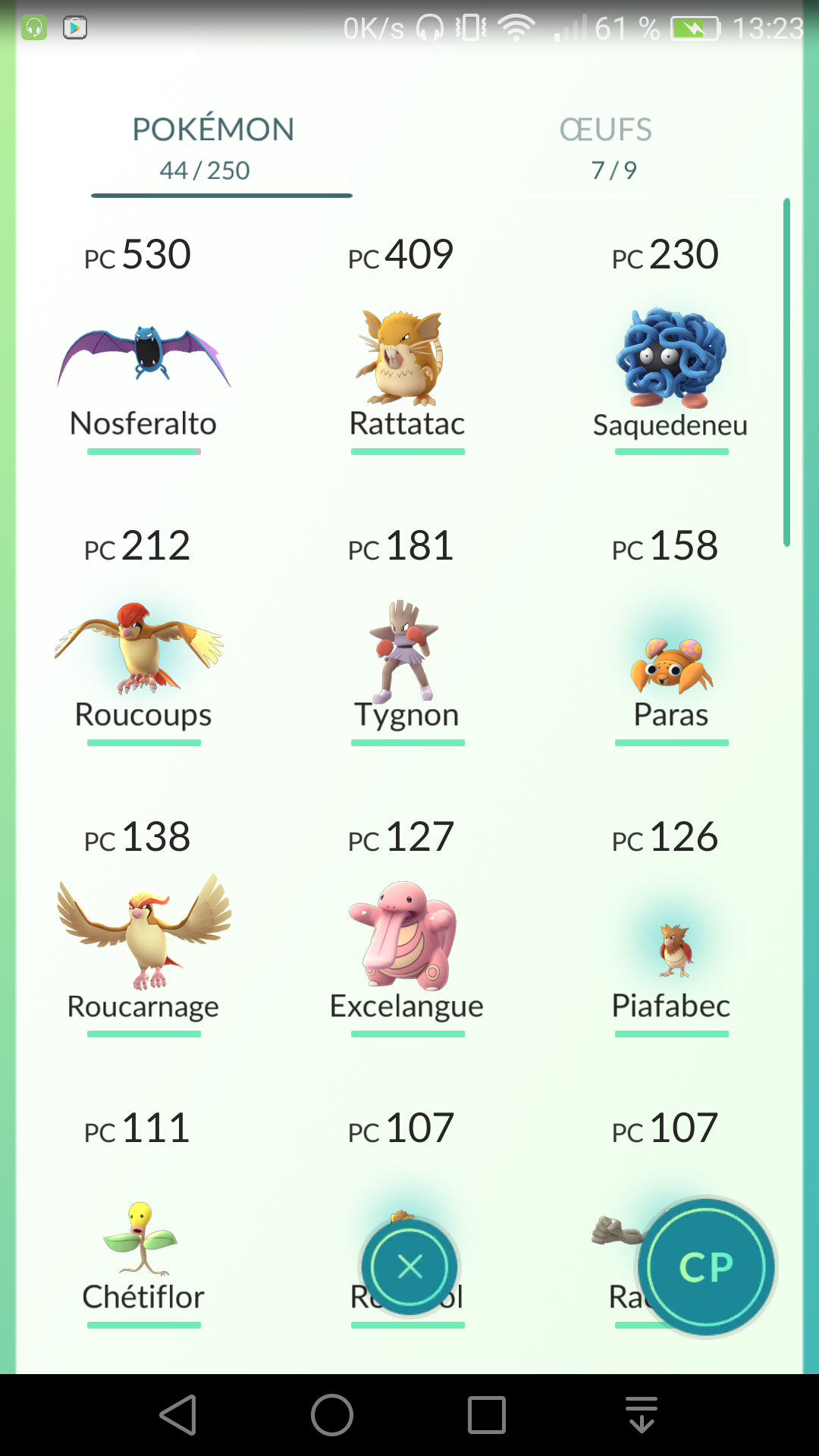Image resolution: width=819 pixels, height=1456 pixels.
Task: Open Excelangue with PC 127
Action: coord(406,937)
